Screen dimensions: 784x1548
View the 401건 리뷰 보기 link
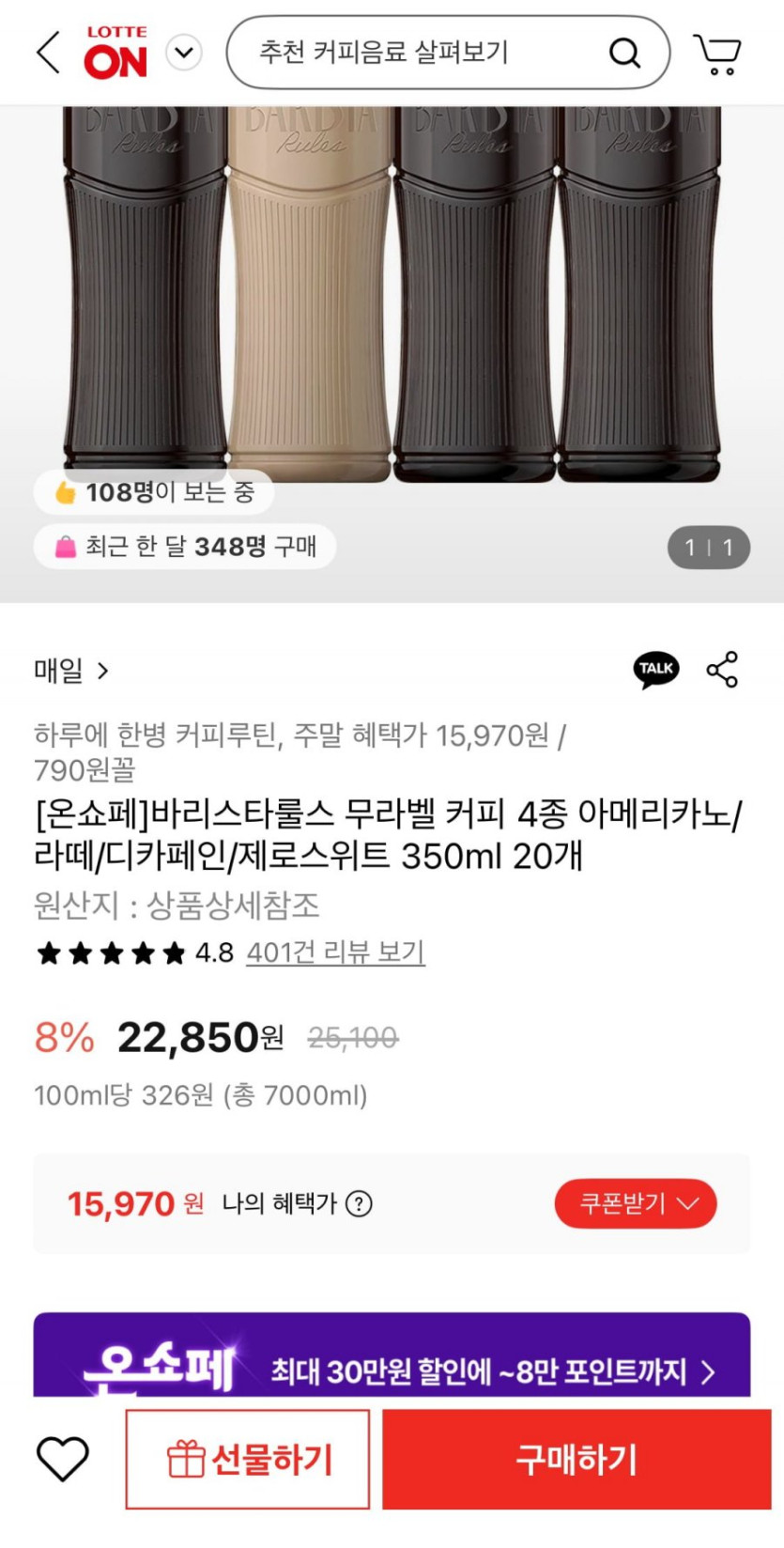[x=335, y=952]
